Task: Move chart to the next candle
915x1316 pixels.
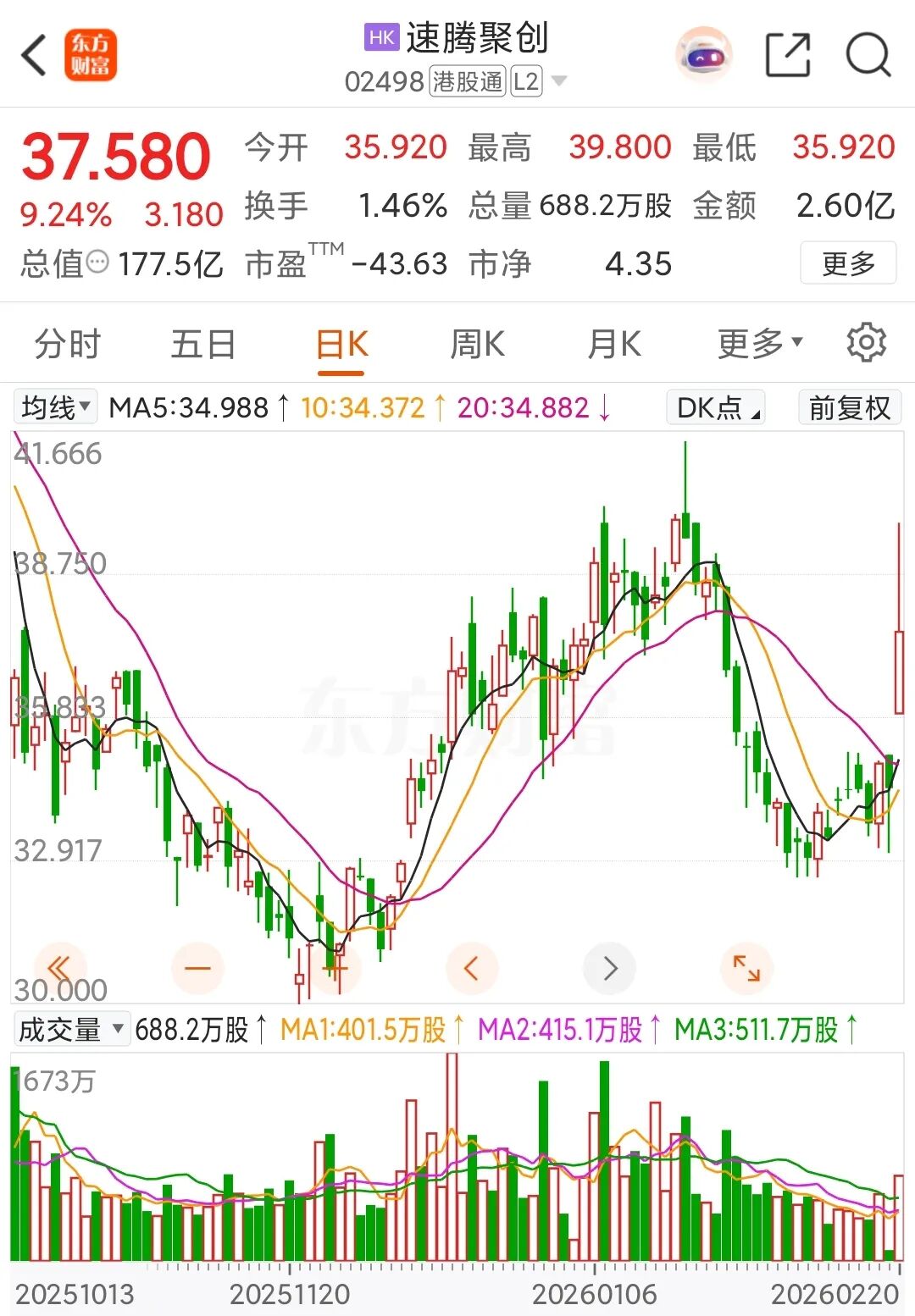Action: point(610,968)
